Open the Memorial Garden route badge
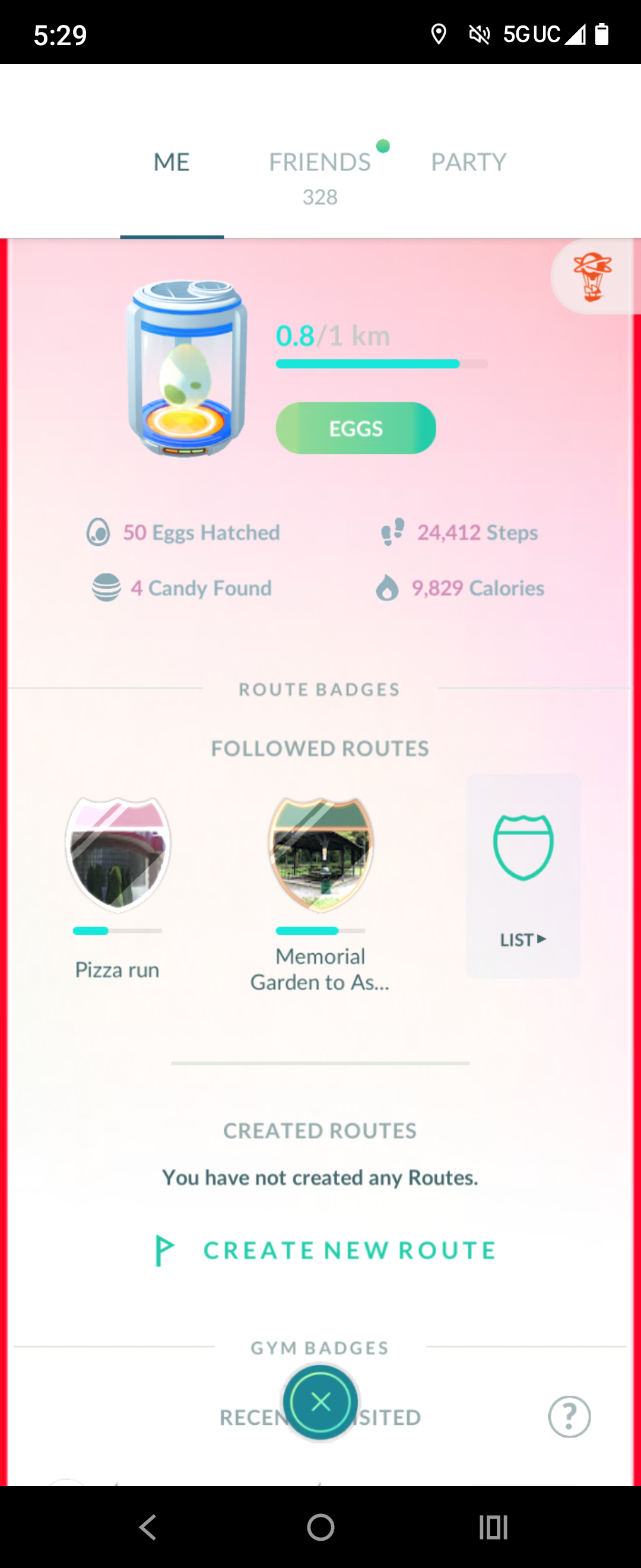Screen dimensions: 641x1568 320,855
